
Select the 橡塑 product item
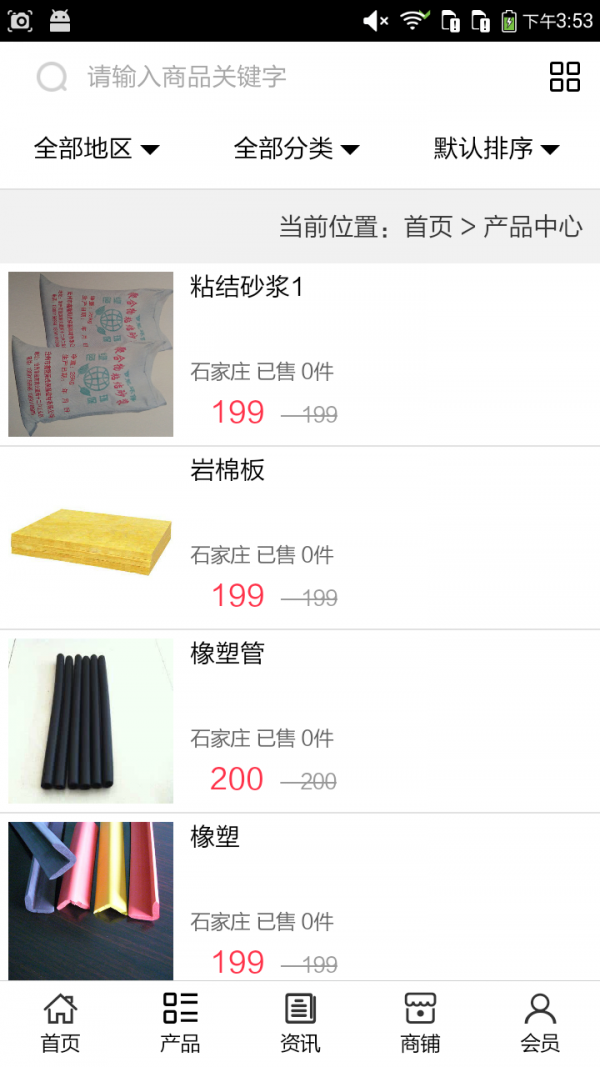(300, 900)
